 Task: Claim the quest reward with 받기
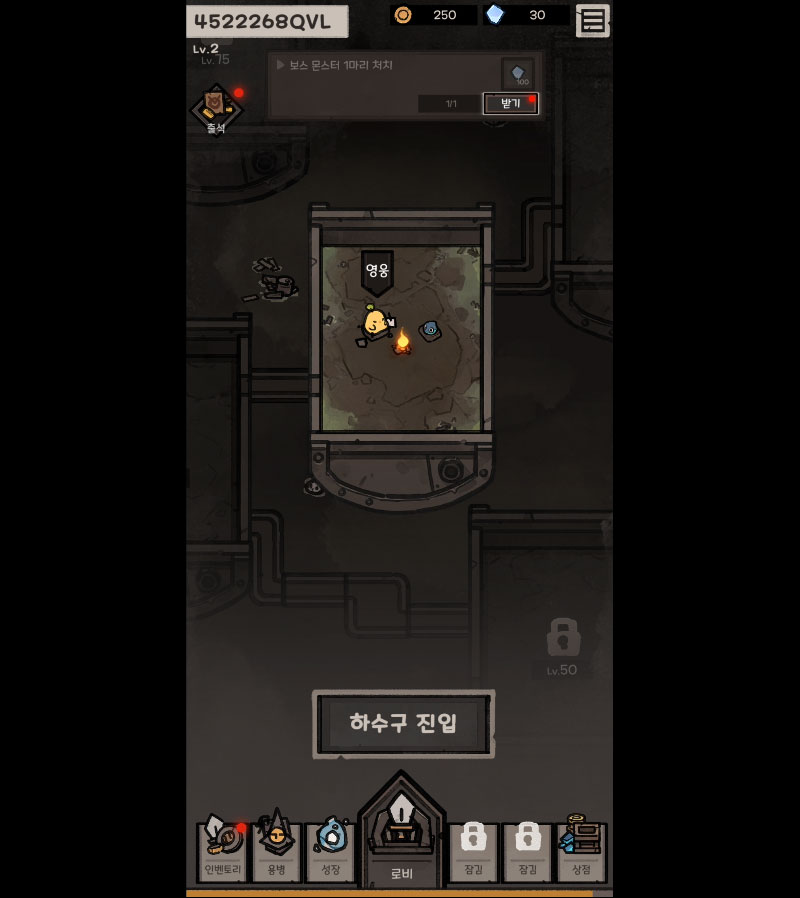(x=510, y=104)
